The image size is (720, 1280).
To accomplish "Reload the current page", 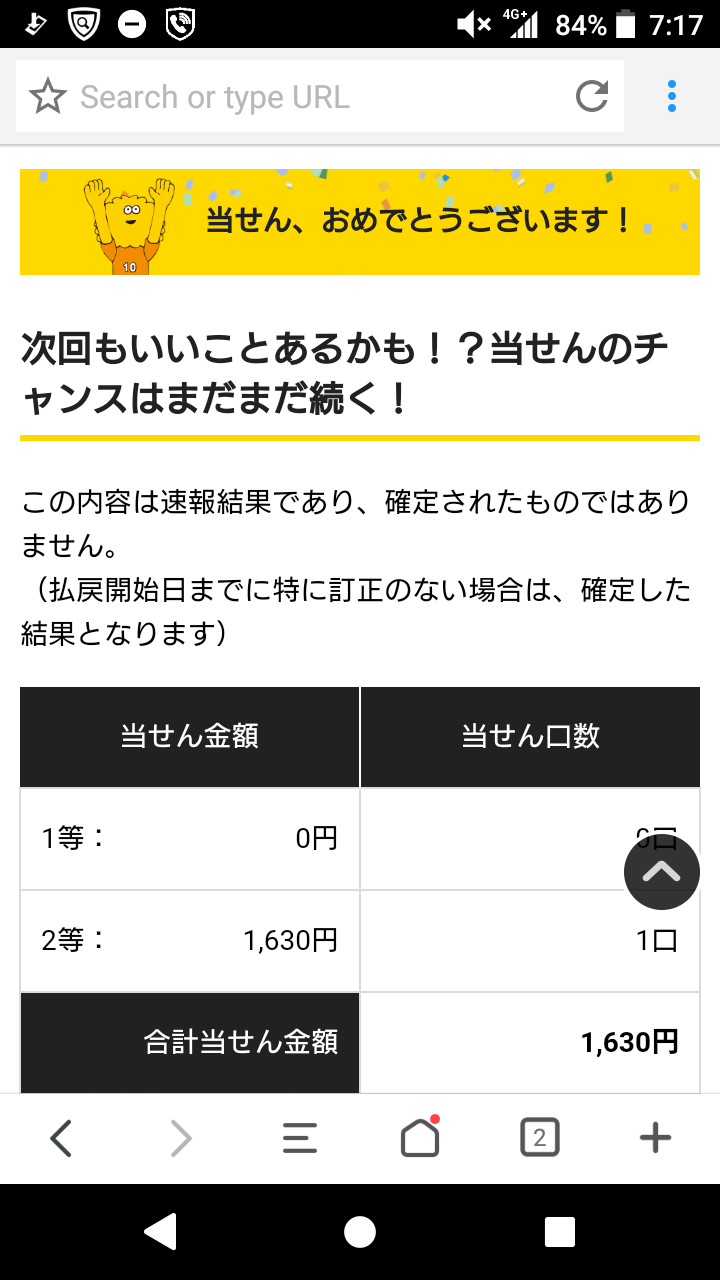I will coord(592,96).
